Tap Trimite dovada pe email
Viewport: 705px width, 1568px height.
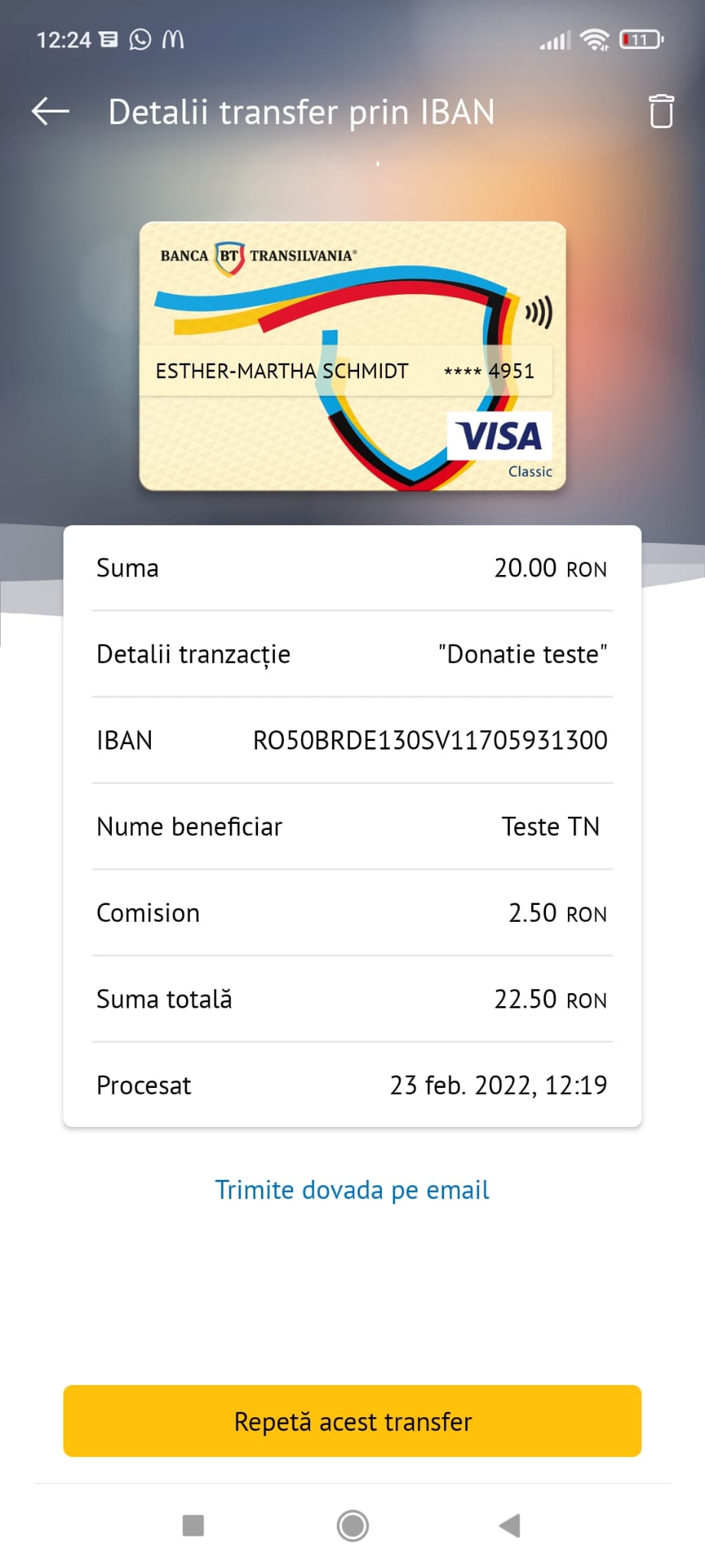pos(352,1190)
